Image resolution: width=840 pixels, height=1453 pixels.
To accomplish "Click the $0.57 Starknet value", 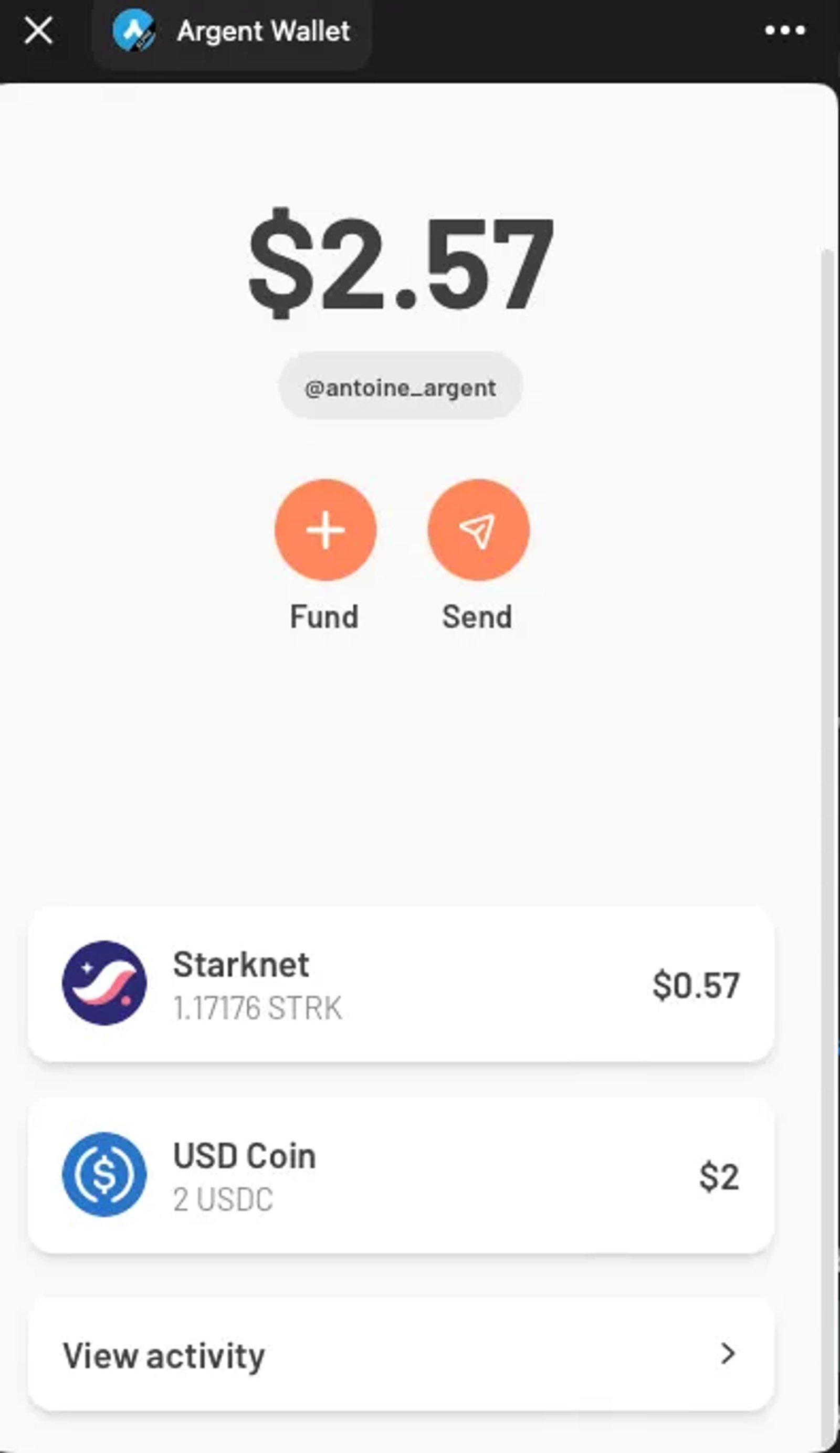I will click(697, 984).
